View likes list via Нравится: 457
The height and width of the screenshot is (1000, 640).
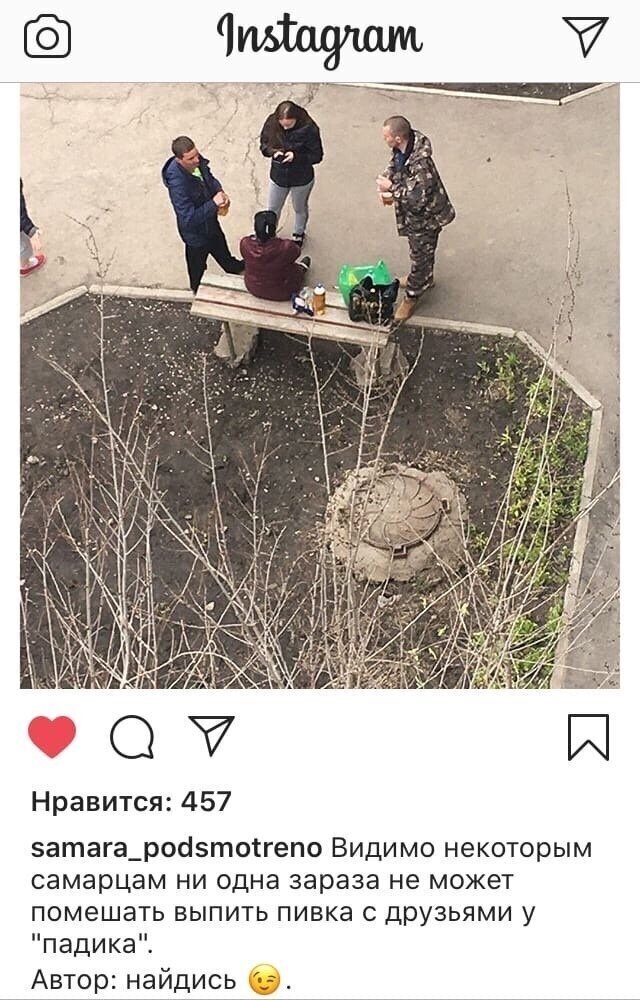pos(131,801)
